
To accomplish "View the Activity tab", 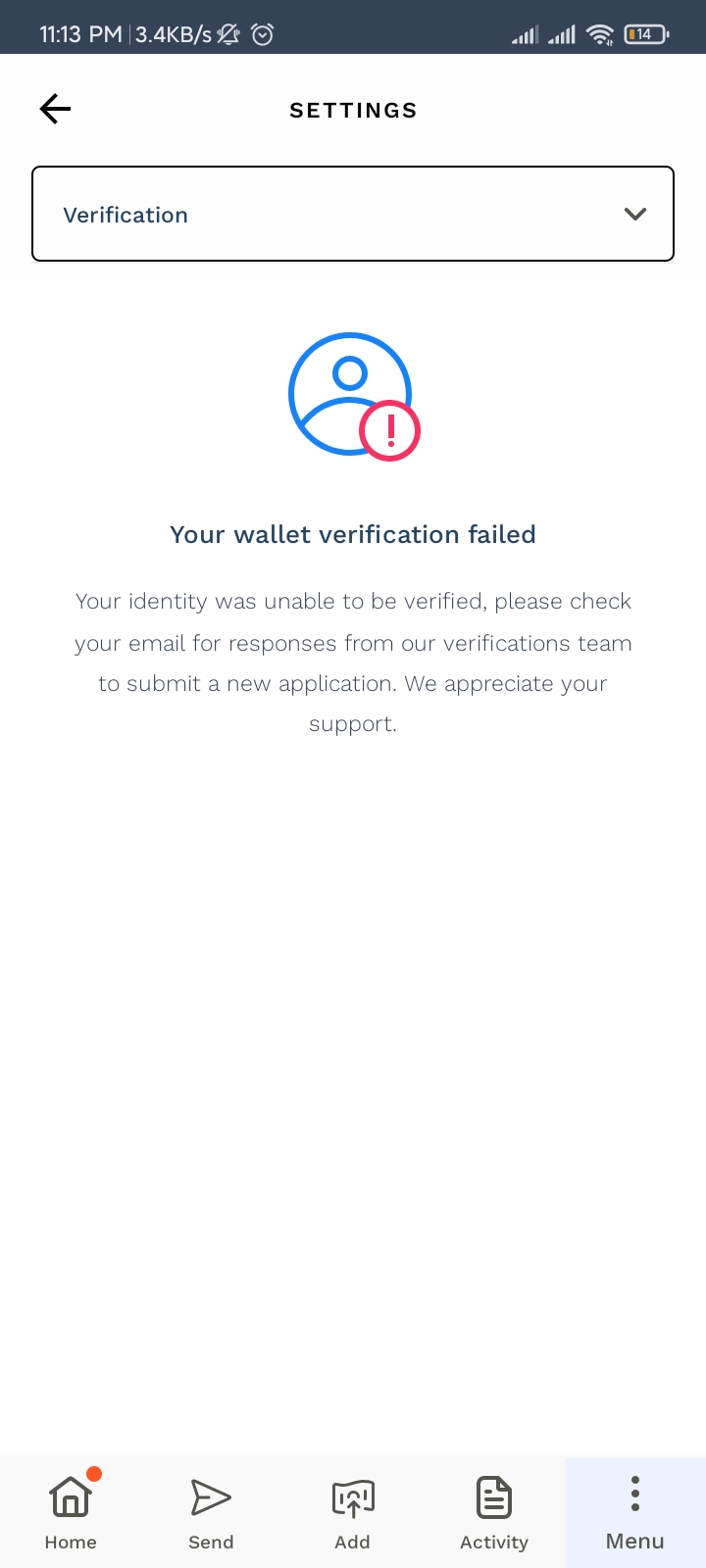I will (x=494, y=1512).
